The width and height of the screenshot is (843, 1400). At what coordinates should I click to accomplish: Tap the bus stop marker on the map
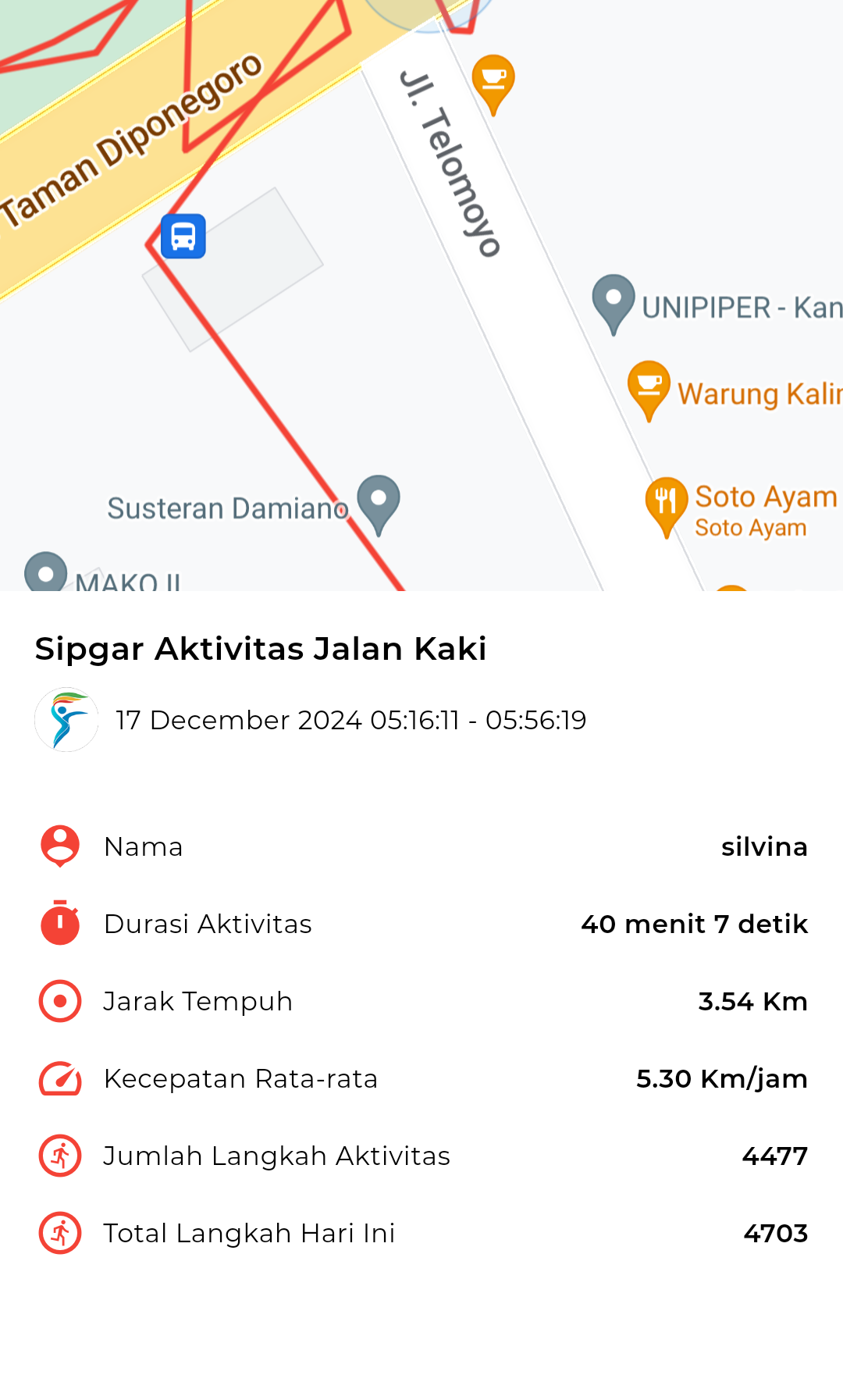pyautogui.click(x=183, y=236)
